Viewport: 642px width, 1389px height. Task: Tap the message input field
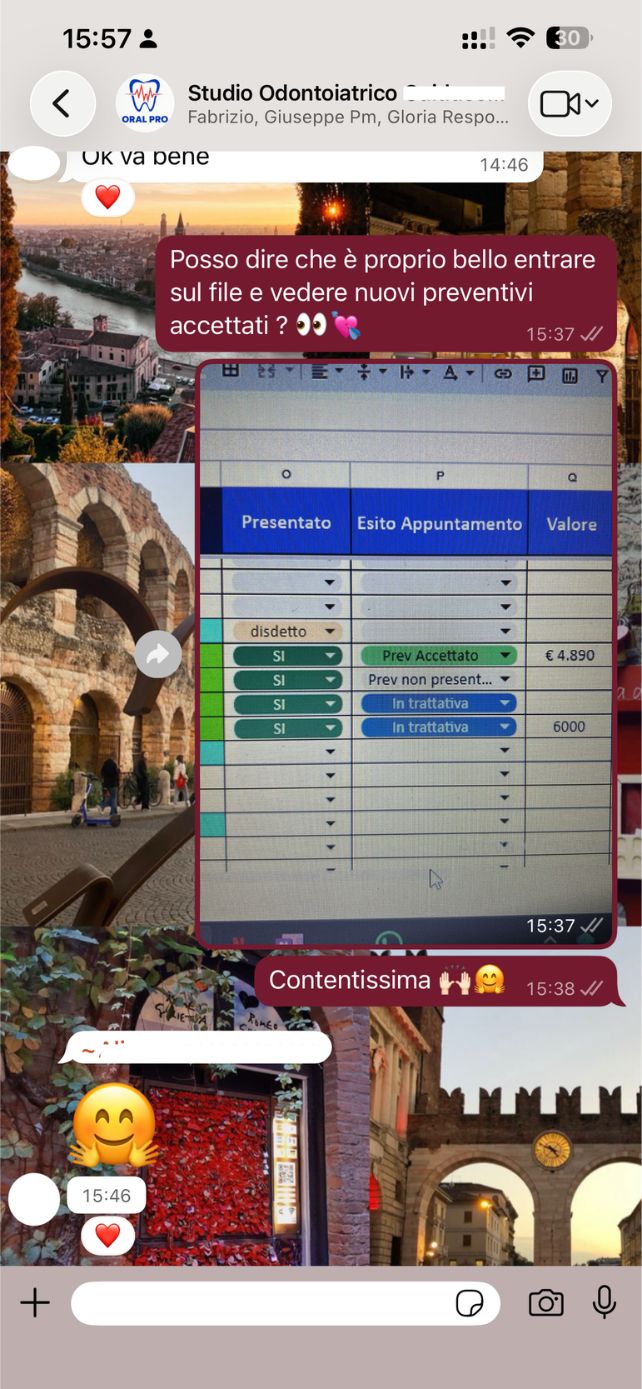260,1302
